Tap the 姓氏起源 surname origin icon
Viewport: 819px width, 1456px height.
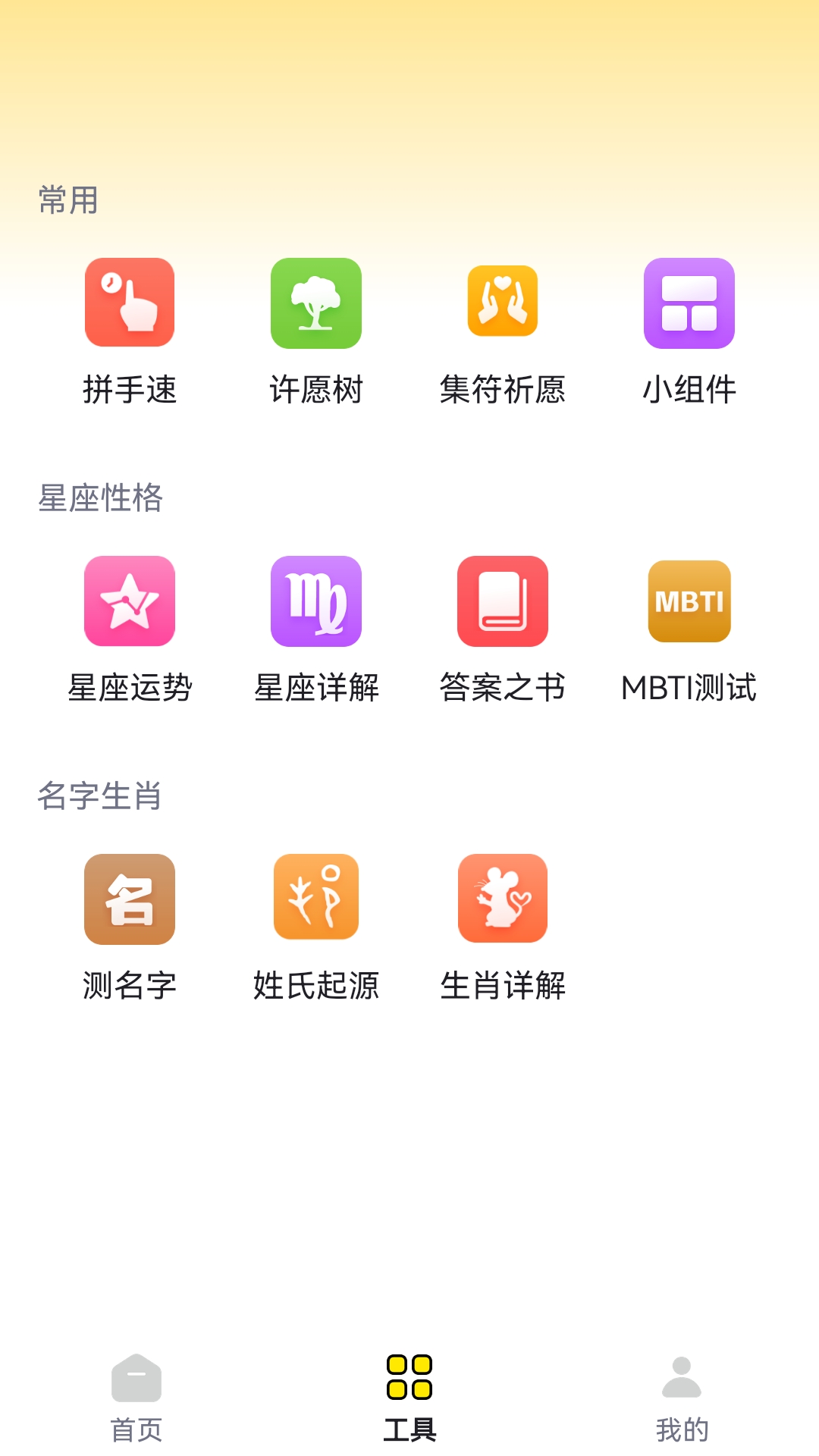pyautogui.click(x=316, y=899)
